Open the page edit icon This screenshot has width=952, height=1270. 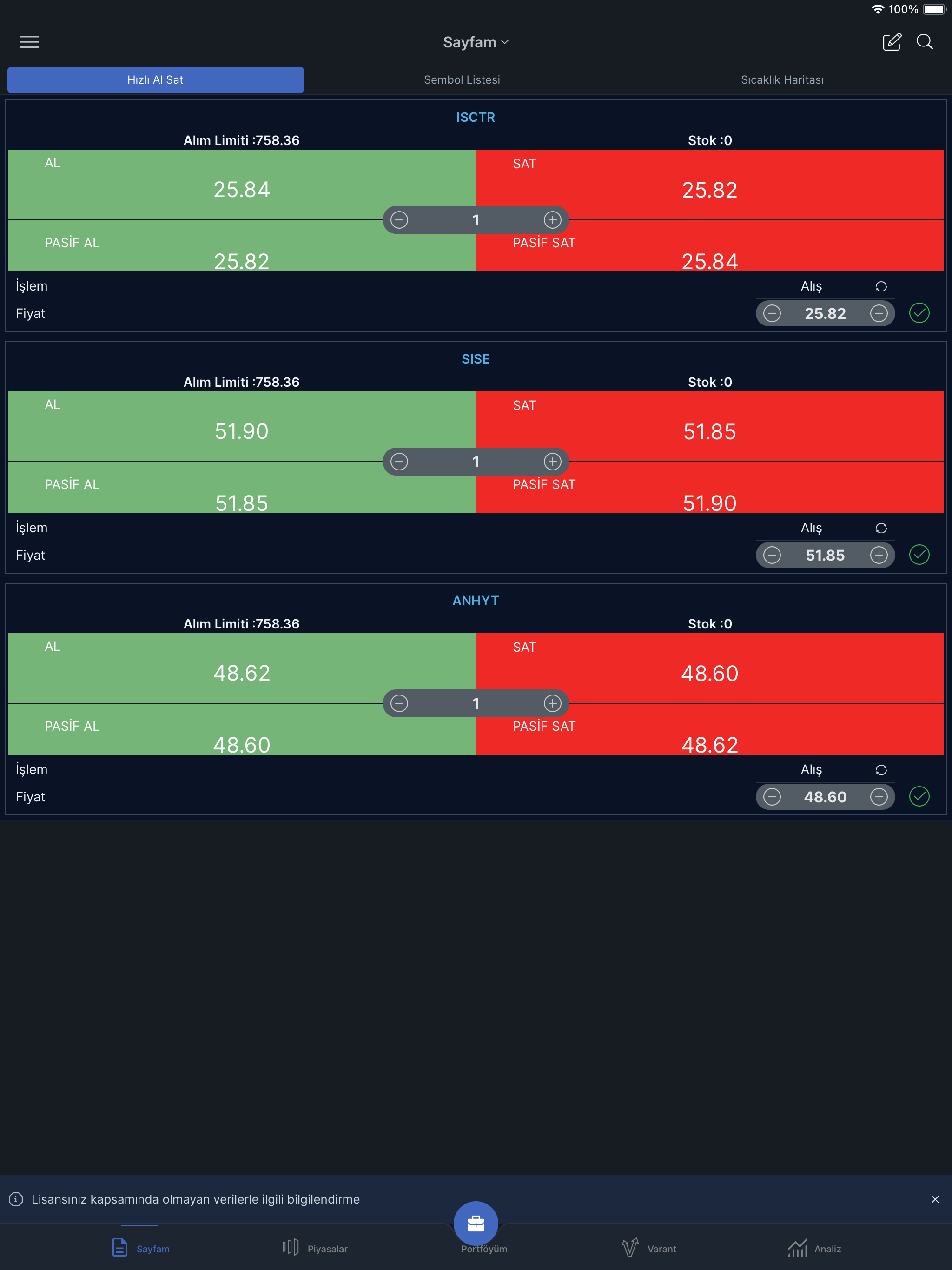(892, 41)
